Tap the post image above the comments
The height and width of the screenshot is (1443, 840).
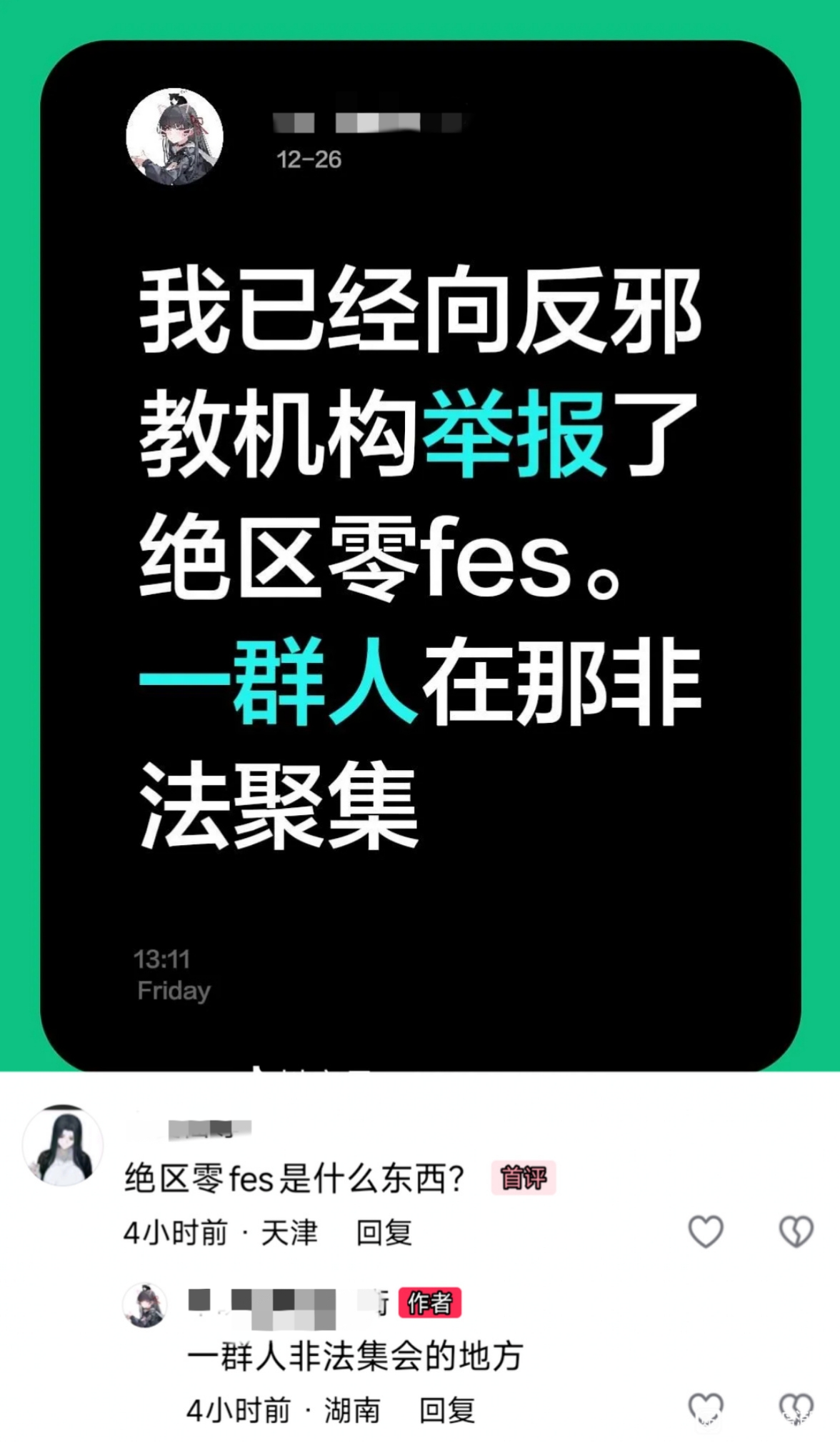point(420,557)
